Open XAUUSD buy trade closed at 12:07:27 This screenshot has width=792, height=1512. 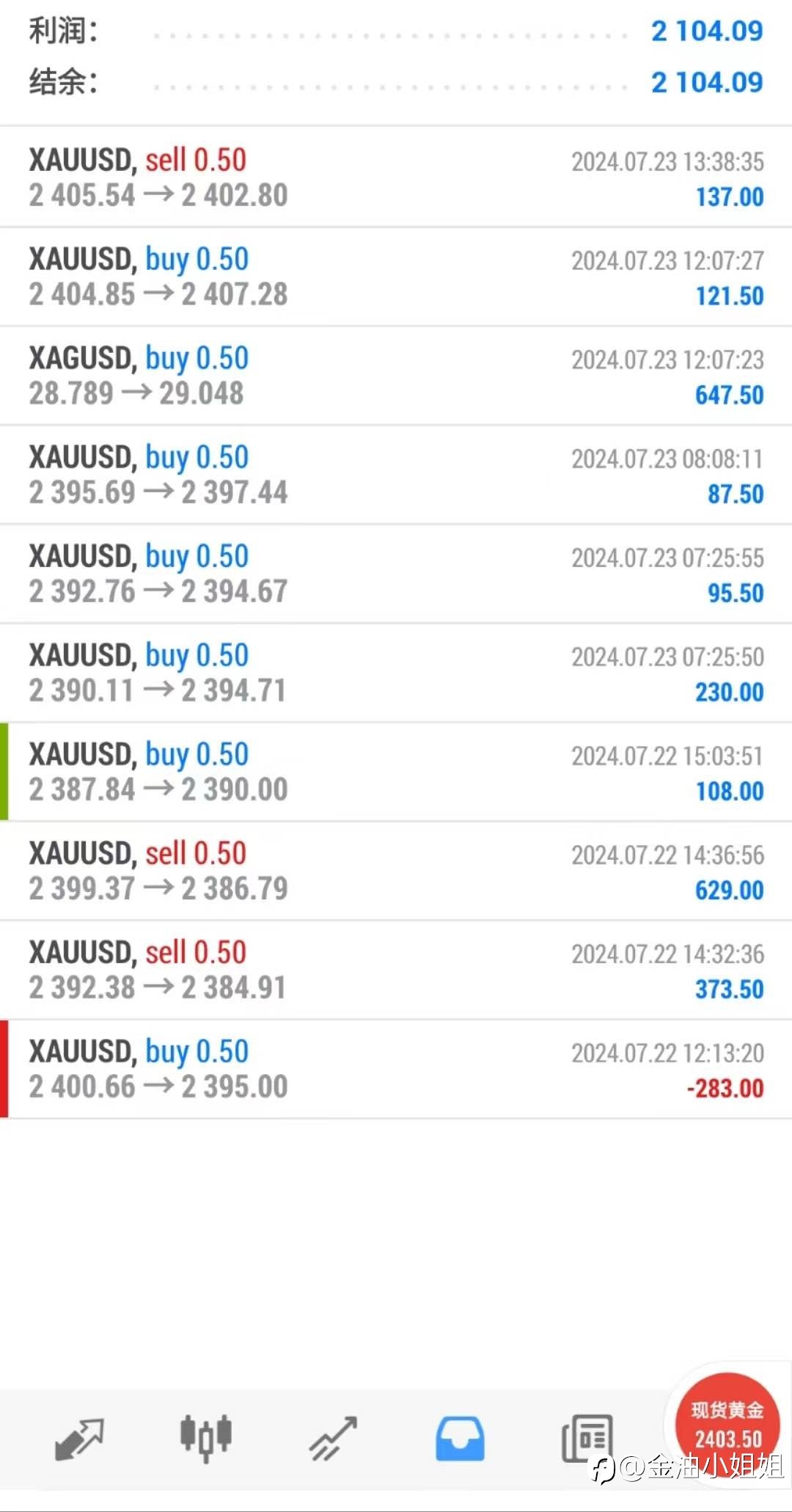click(396, 277)
